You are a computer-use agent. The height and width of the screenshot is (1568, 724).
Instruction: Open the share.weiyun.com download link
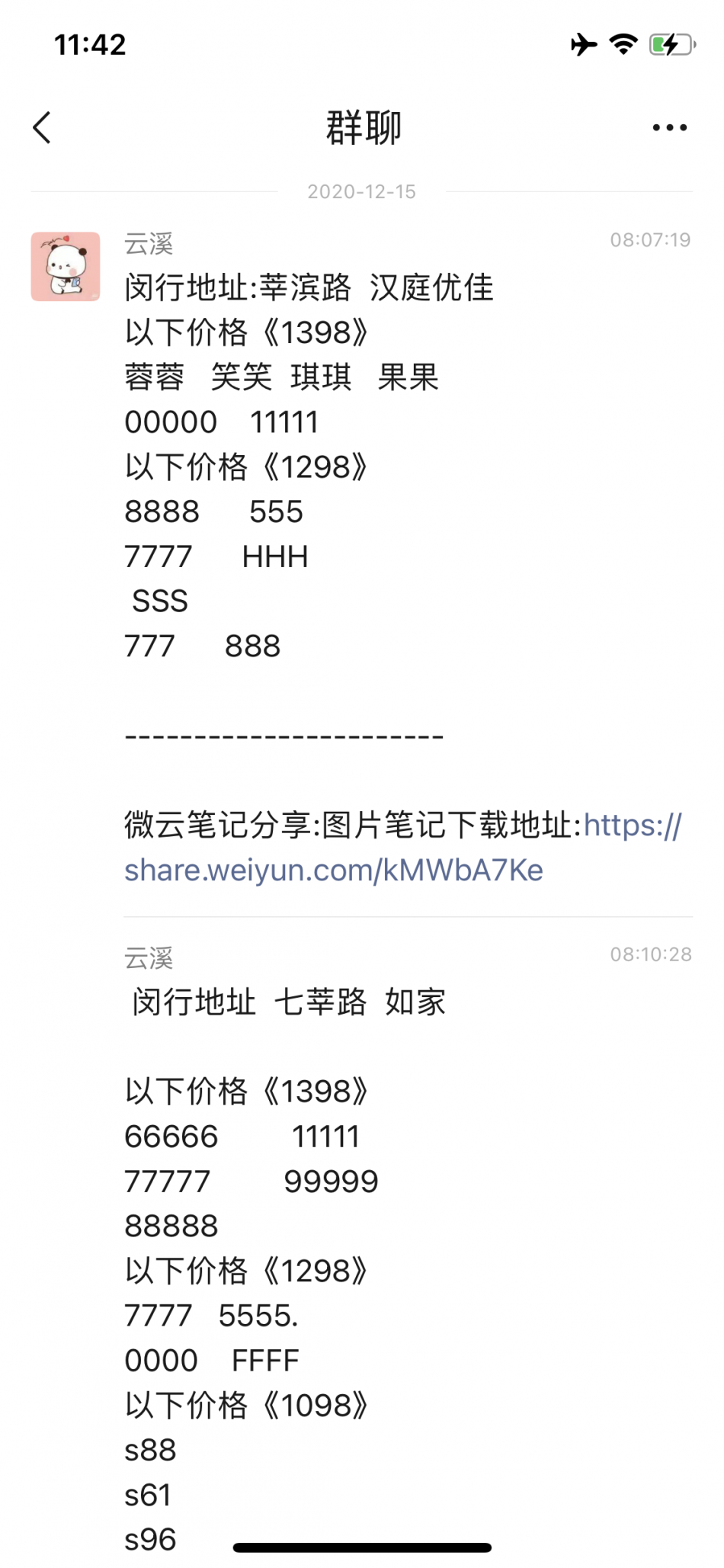[334, 871]
